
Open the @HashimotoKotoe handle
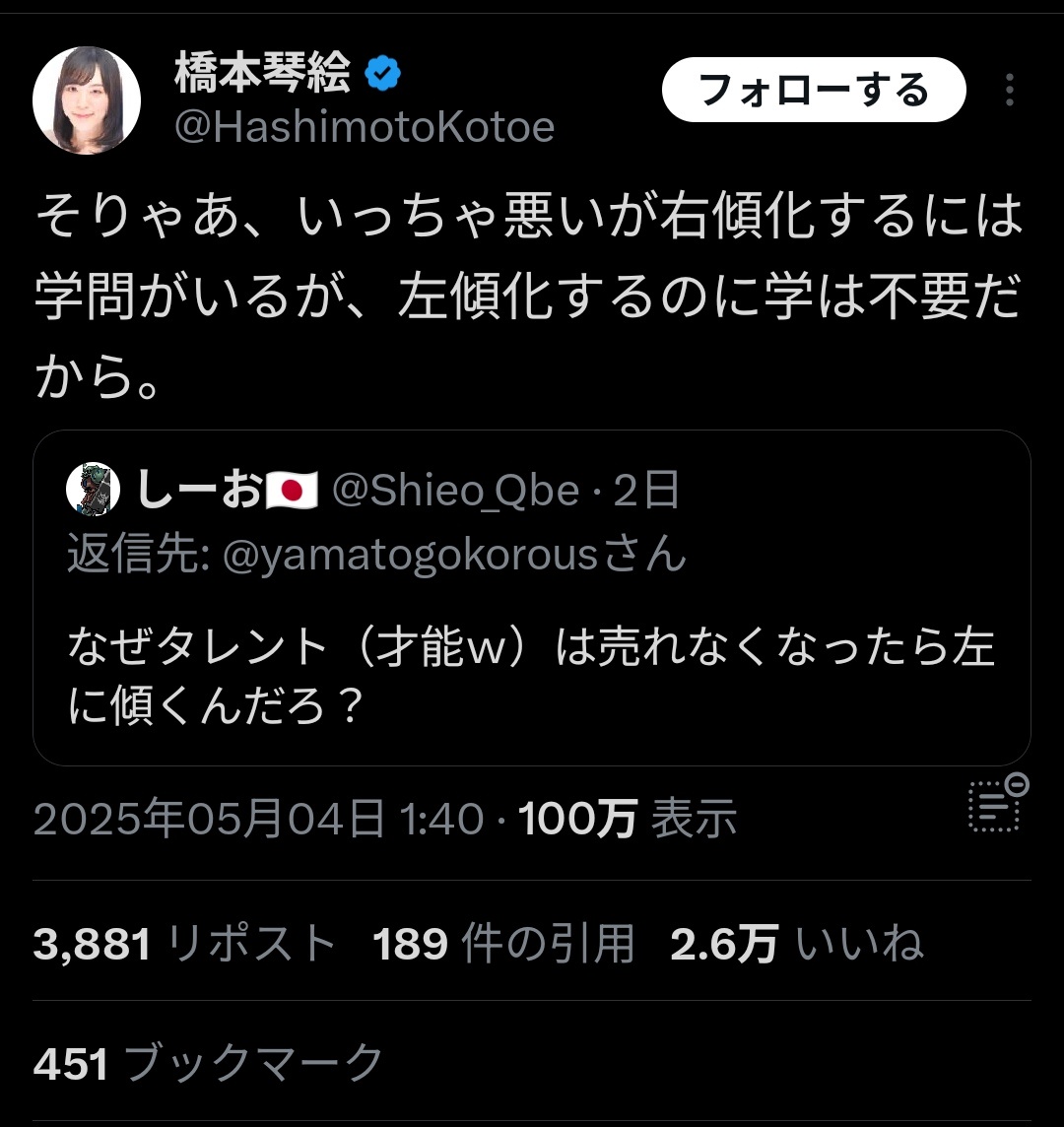tap(364, 127)
